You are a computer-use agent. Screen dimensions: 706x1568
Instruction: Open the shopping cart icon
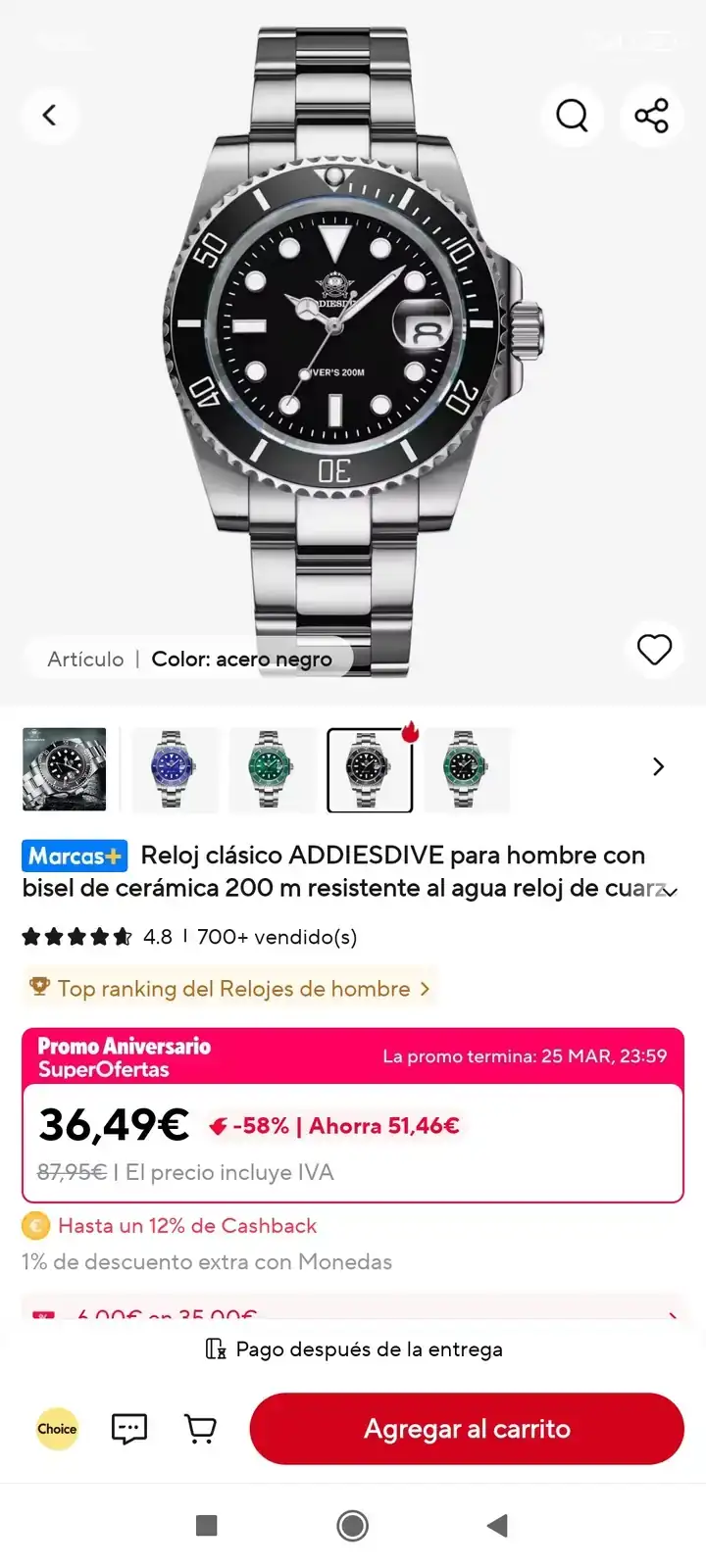click(x=200, y=1429)
